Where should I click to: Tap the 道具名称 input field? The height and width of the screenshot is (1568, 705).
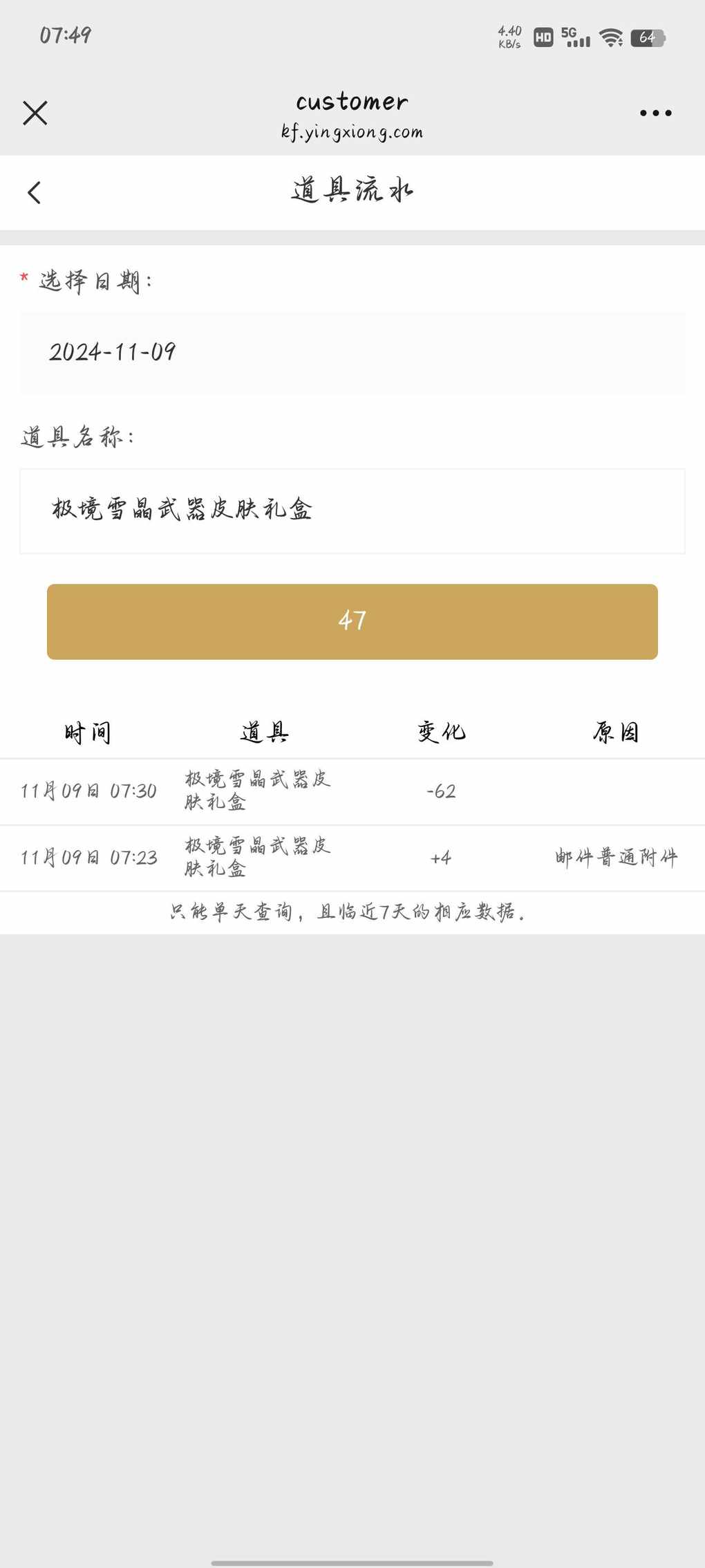coord(352,511)
